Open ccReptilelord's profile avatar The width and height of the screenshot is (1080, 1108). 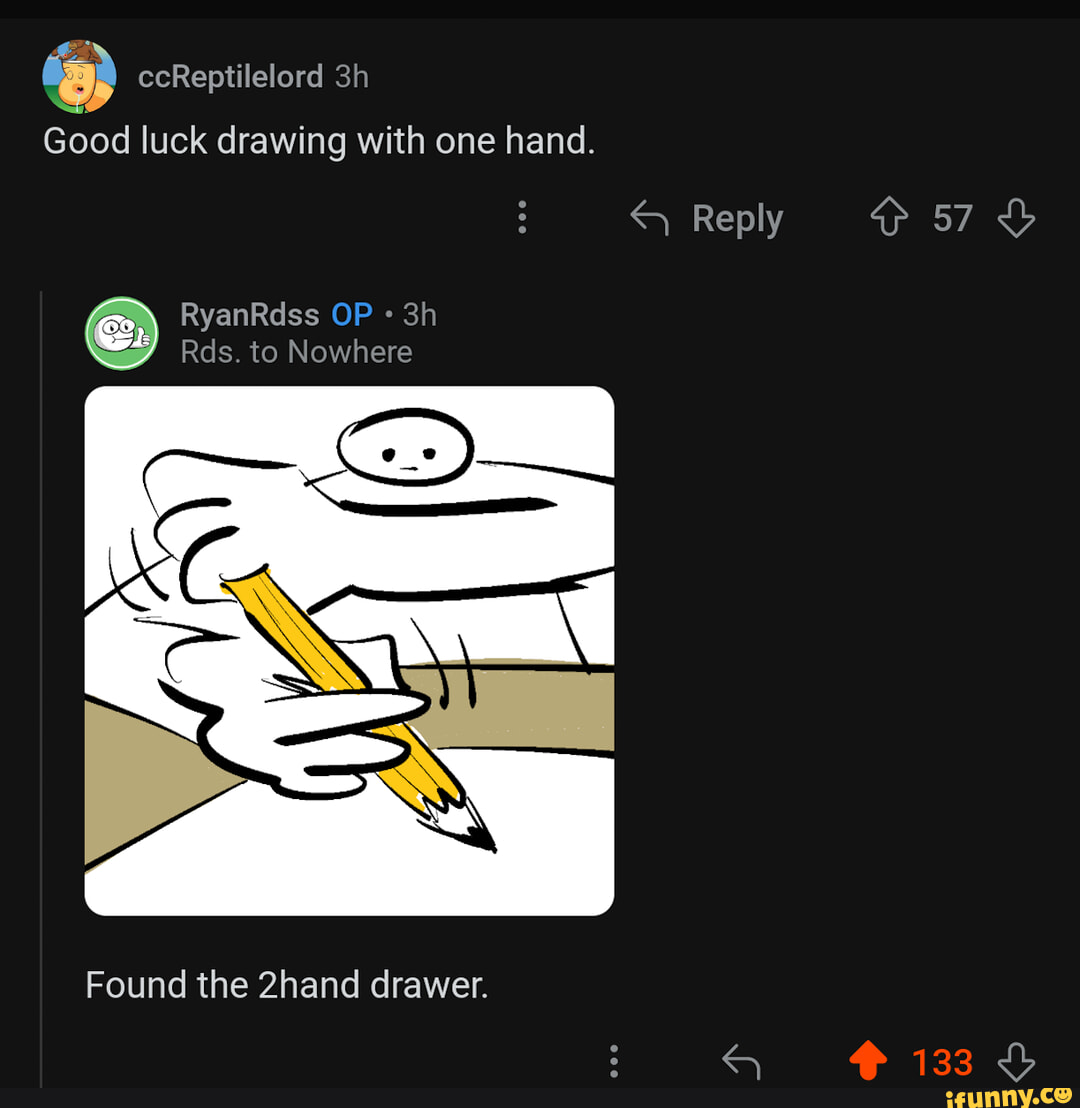79,77
